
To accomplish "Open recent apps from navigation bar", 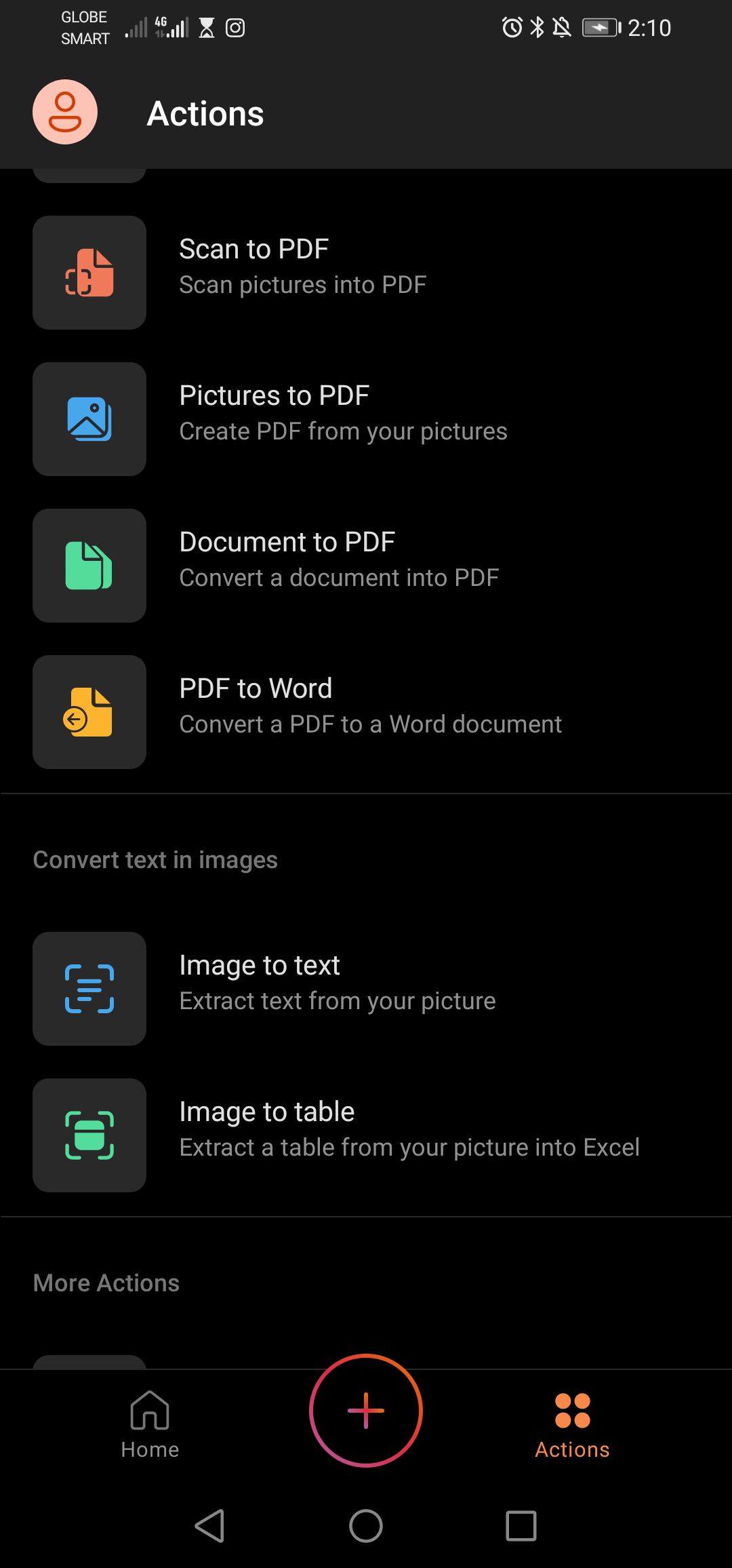I will [521, 1526].
